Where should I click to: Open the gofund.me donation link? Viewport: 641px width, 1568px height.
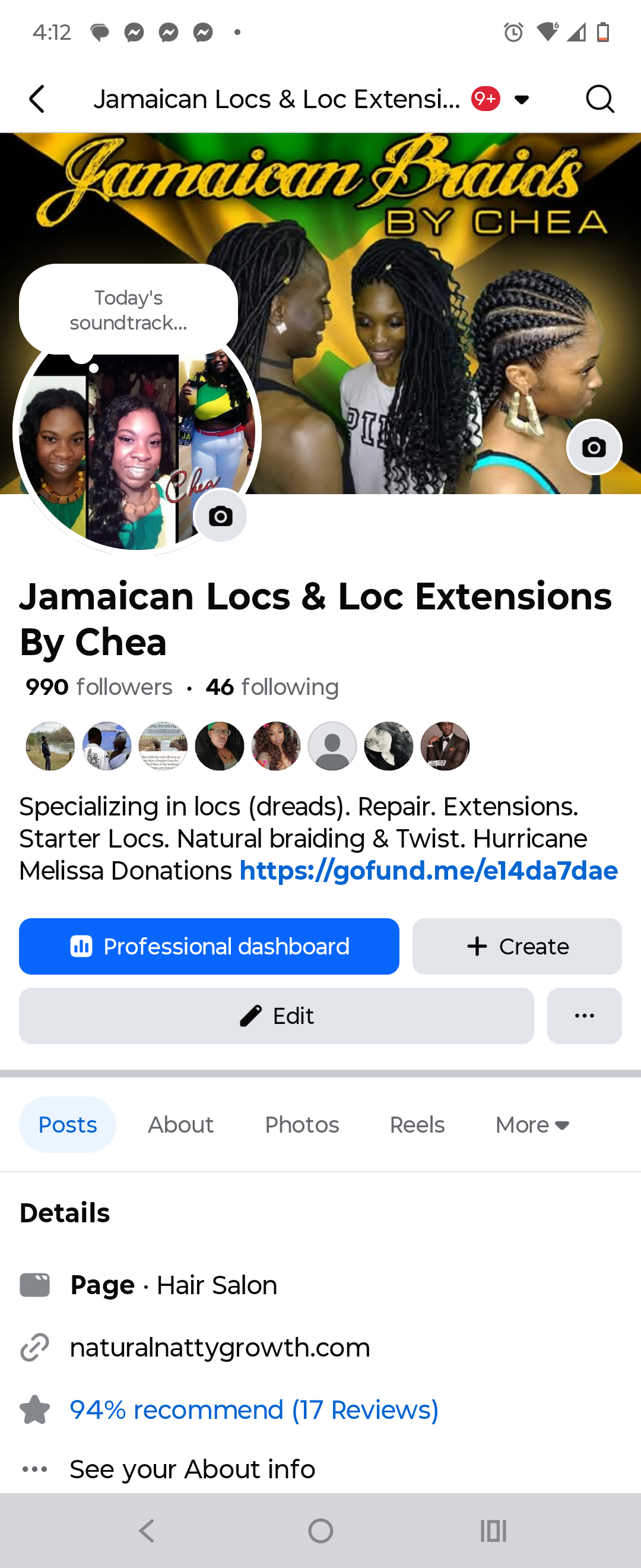(428, 871)
